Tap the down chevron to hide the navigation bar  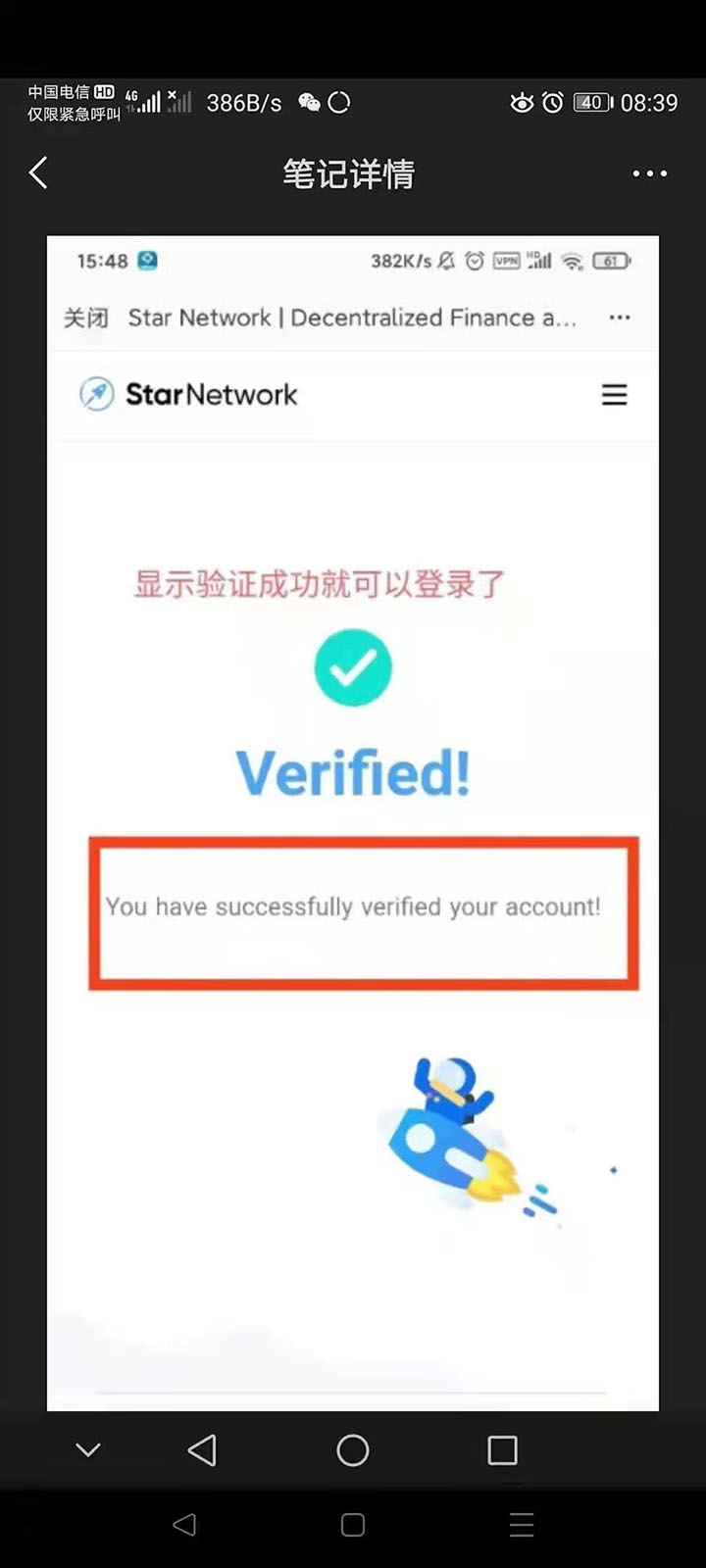point(88,1449)
